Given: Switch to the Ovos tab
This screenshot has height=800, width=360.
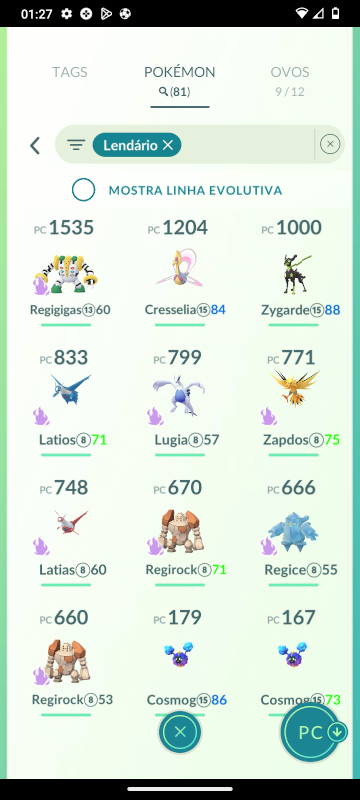Looking at the screenshot, I should (290, 81).
